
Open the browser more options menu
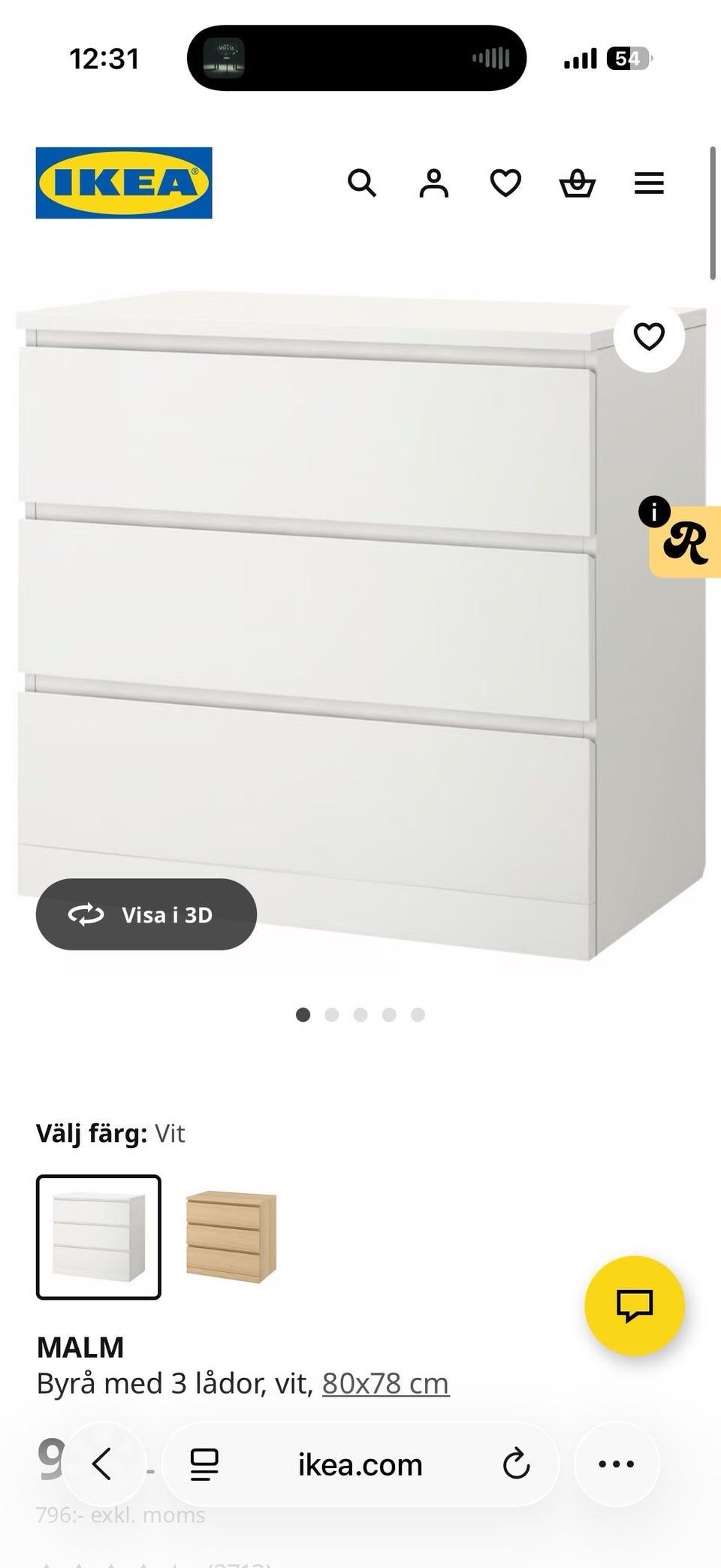pos(616,1464)
